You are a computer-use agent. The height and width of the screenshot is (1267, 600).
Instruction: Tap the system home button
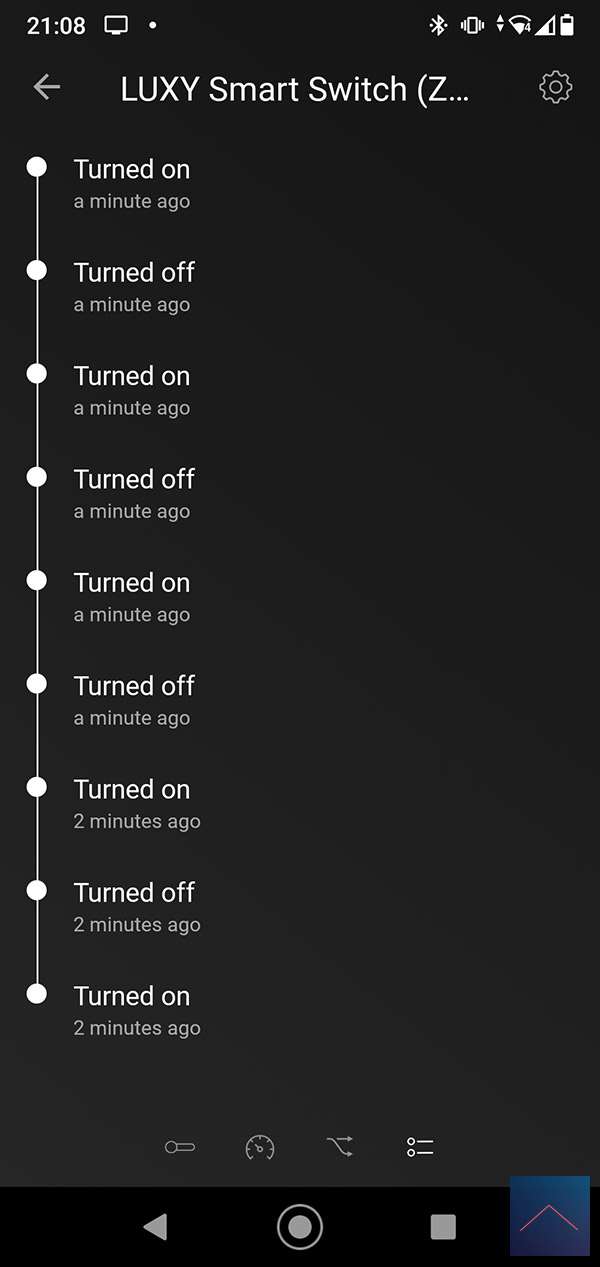(x=300, y=1226)
